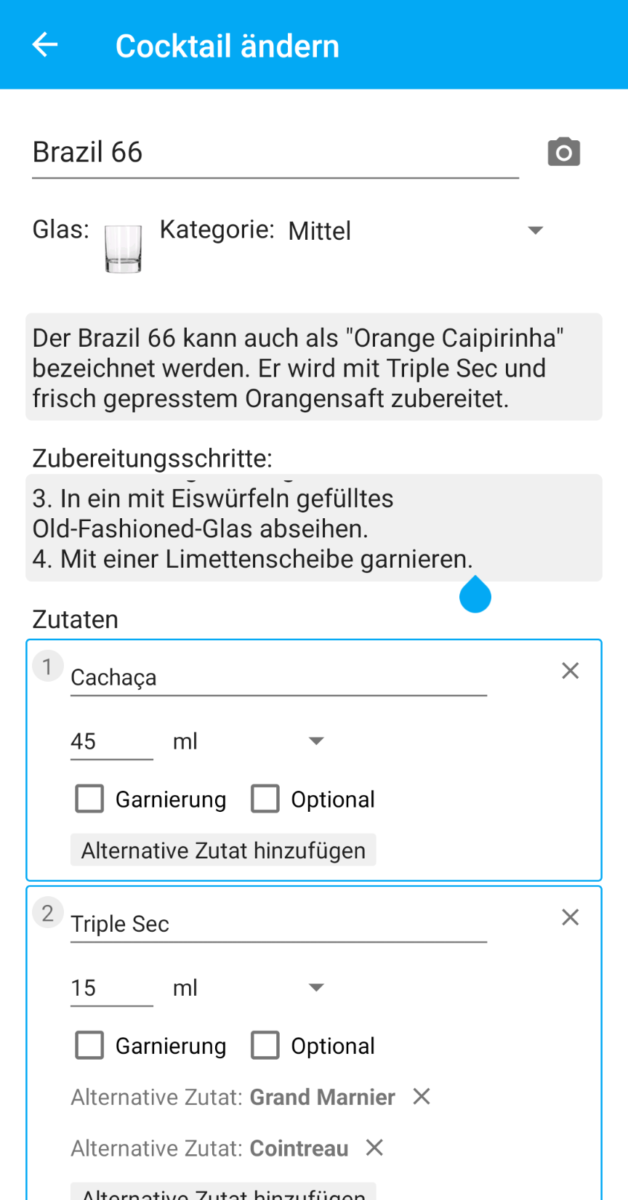Add an alternative ingredient for Cachaça
Screen dimensions: 628x1200
223,851
